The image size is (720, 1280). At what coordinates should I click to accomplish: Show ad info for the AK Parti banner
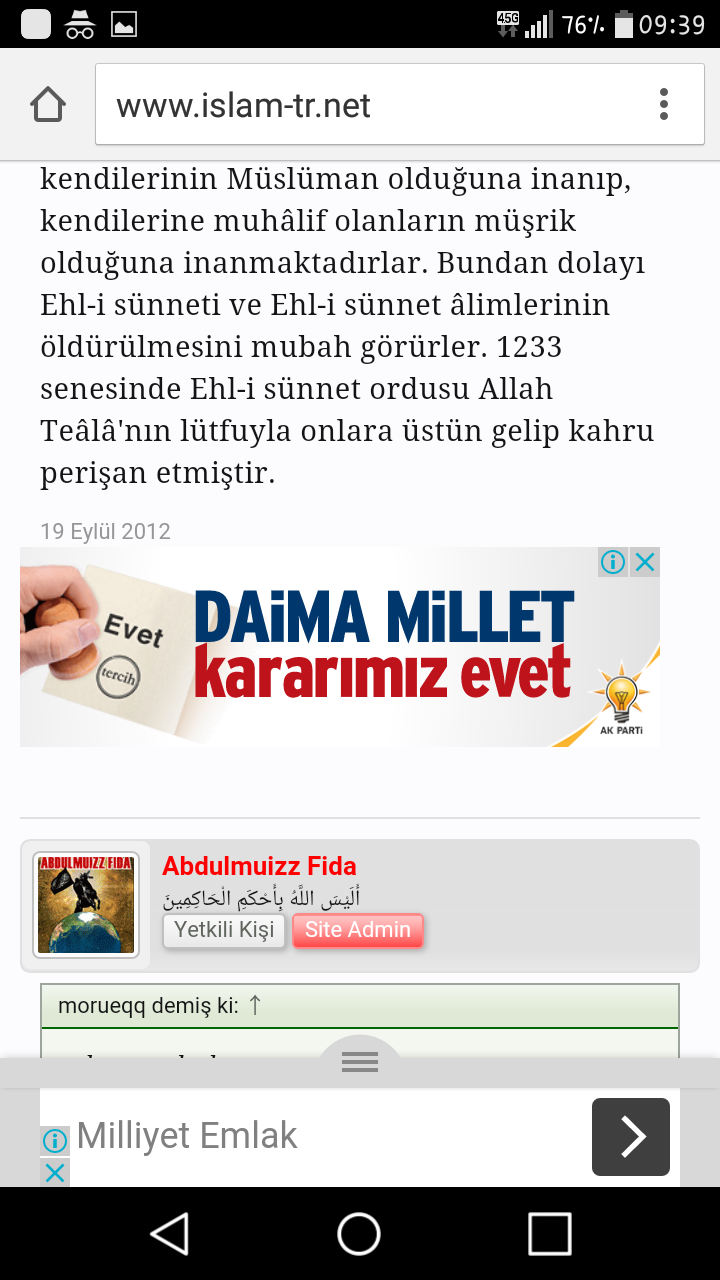[613, 562]
